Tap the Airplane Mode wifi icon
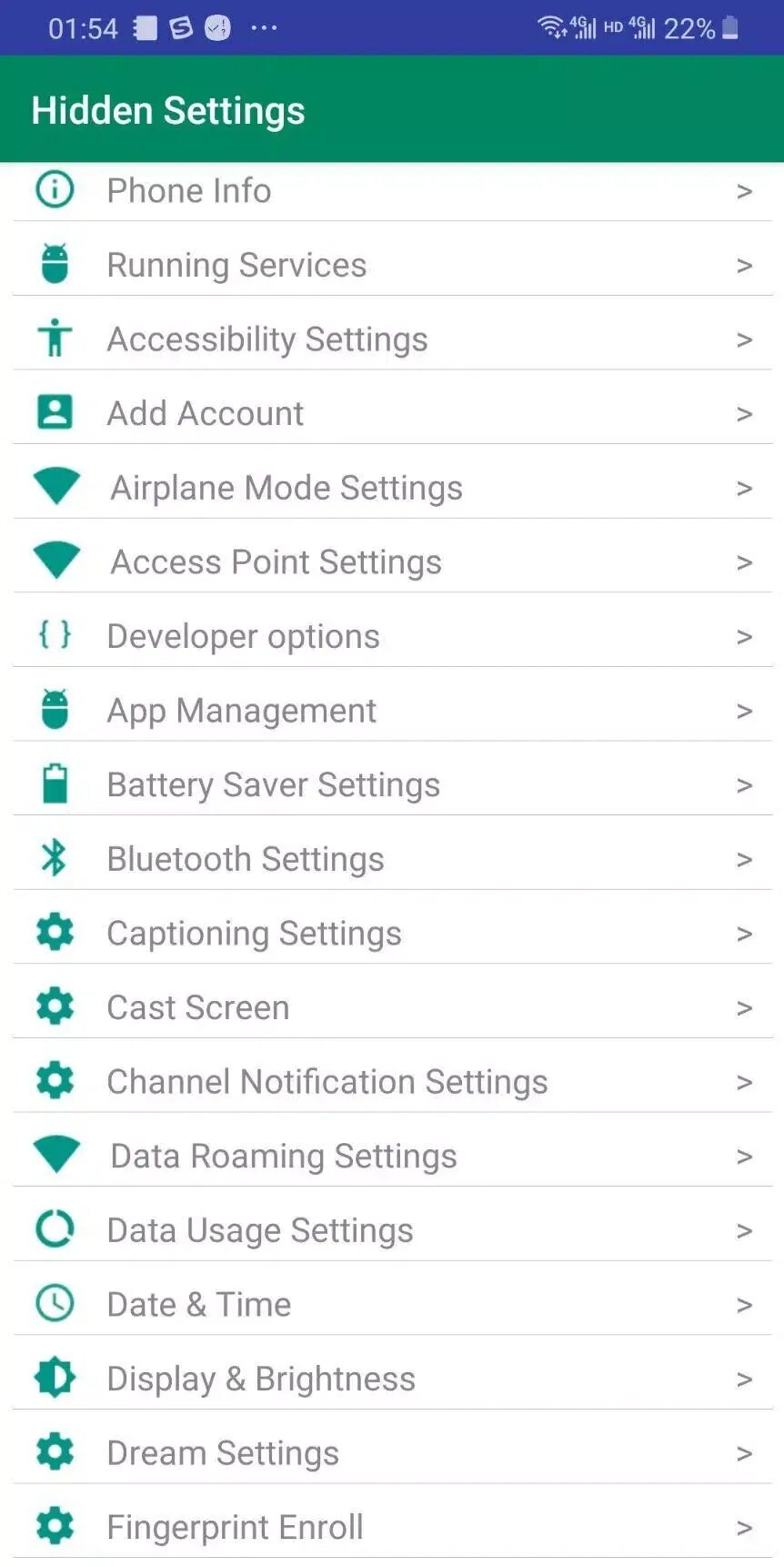The width and height of the screenshot is (784, 1567). coord(56,487)
